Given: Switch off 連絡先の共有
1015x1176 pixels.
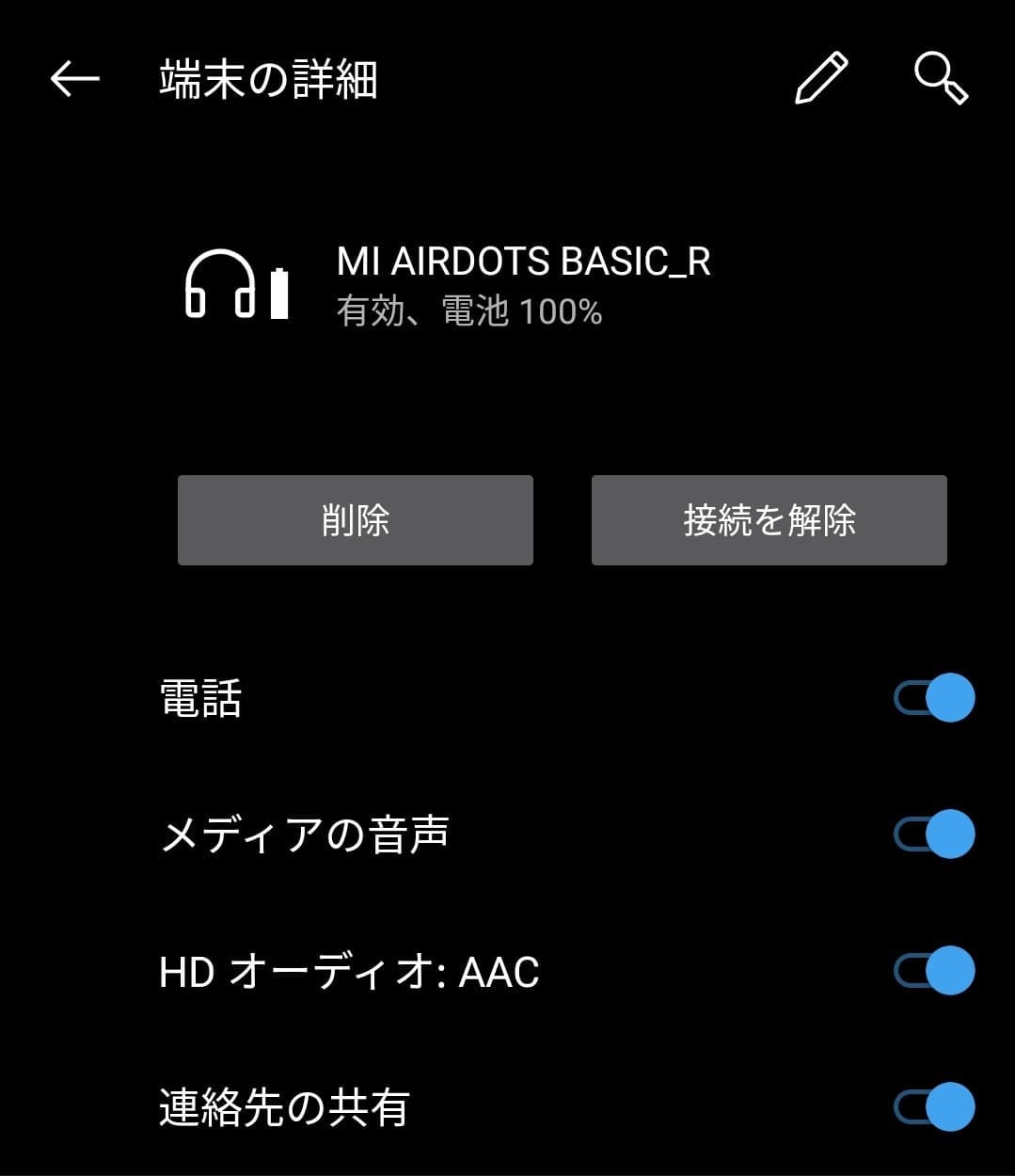Looking at the screenshot, I should coord(934,1107).
